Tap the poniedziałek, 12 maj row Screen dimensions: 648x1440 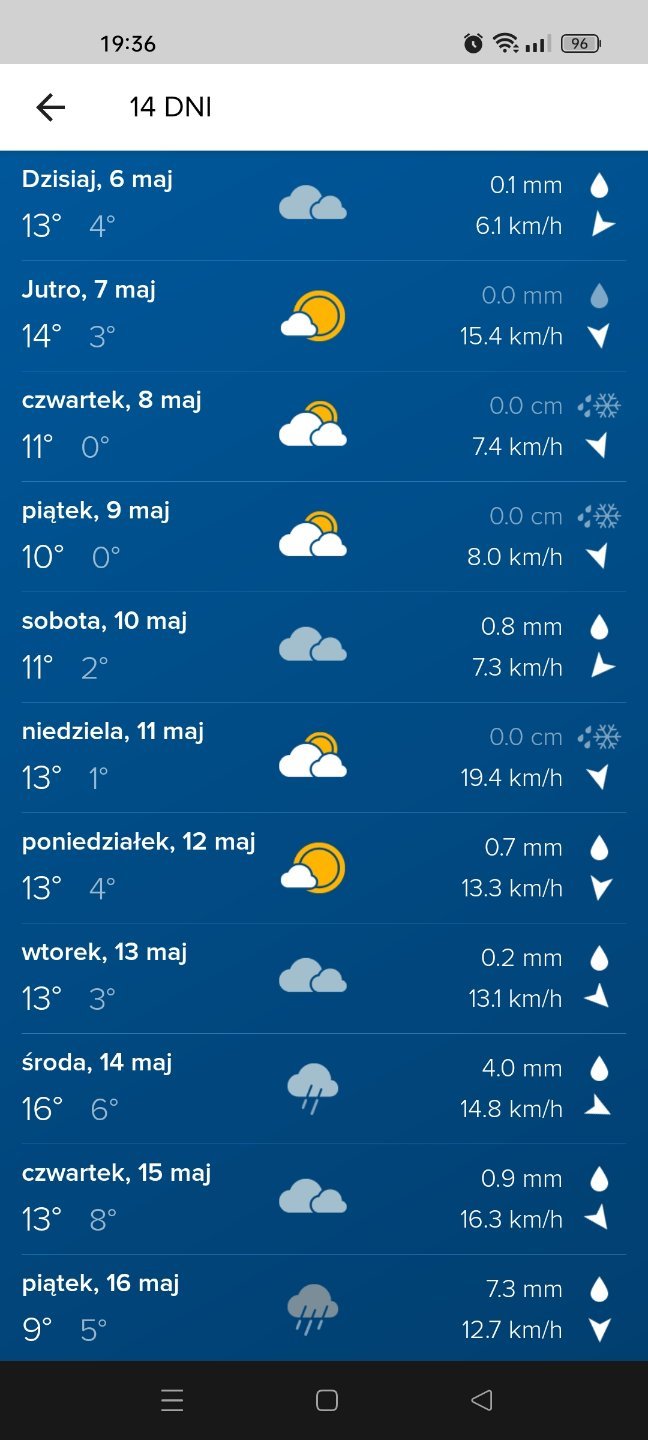tap(324, 868)
